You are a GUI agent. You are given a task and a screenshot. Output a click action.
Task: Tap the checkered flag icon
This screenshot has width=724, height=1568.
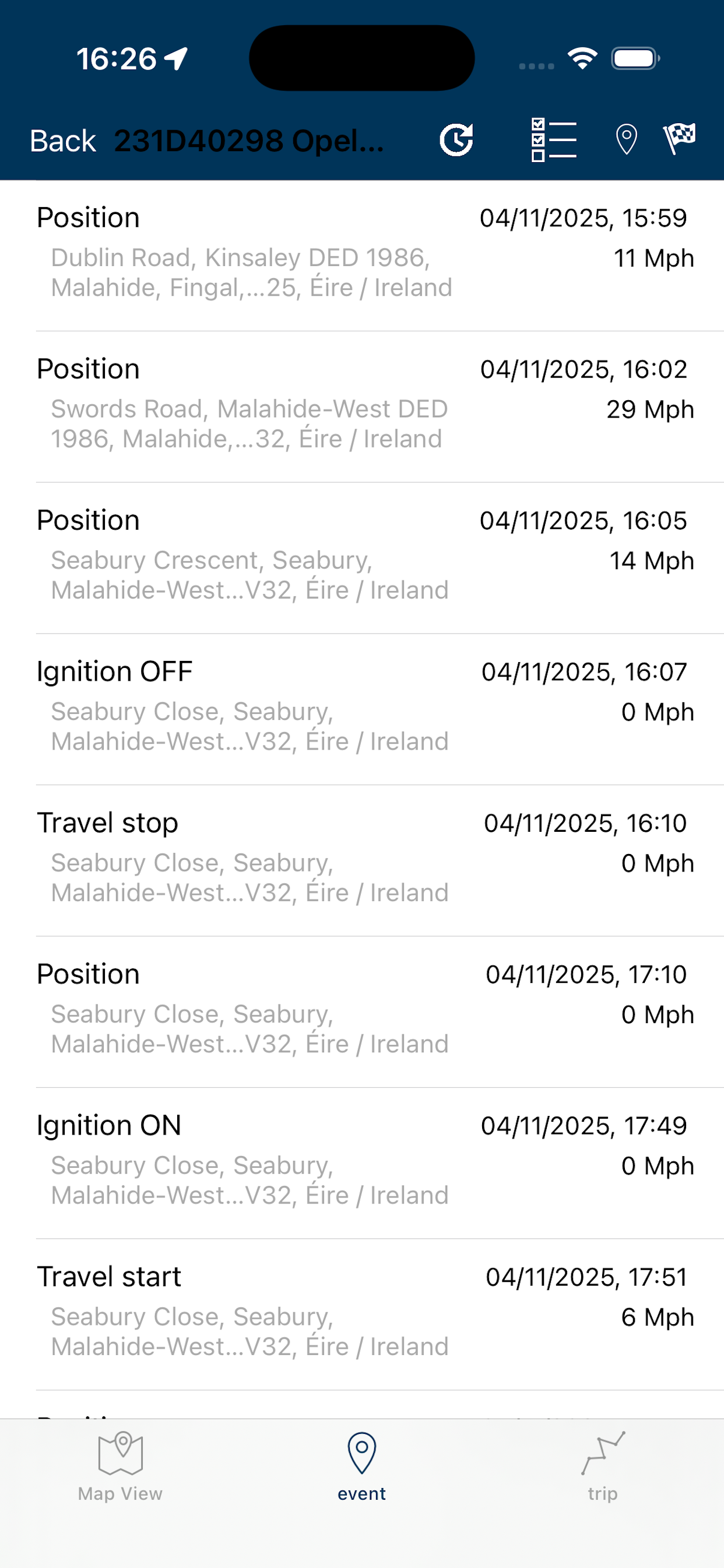tap(680, 139)
